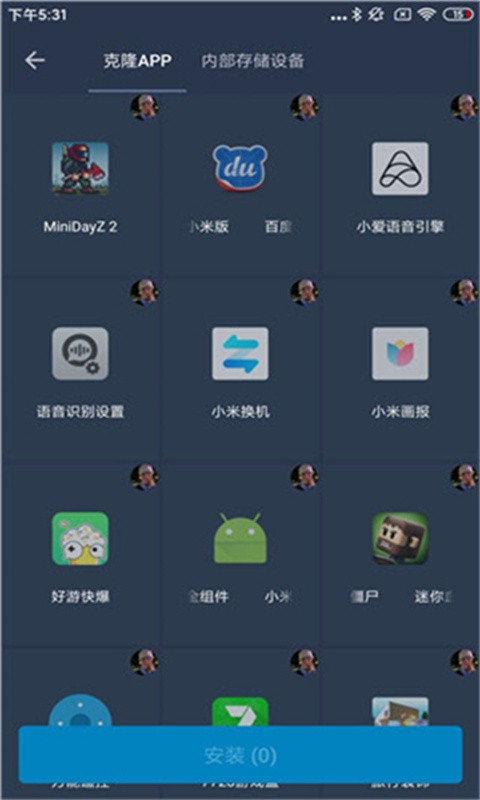Select the MiniDayZ 2 app

pos(80,186)
